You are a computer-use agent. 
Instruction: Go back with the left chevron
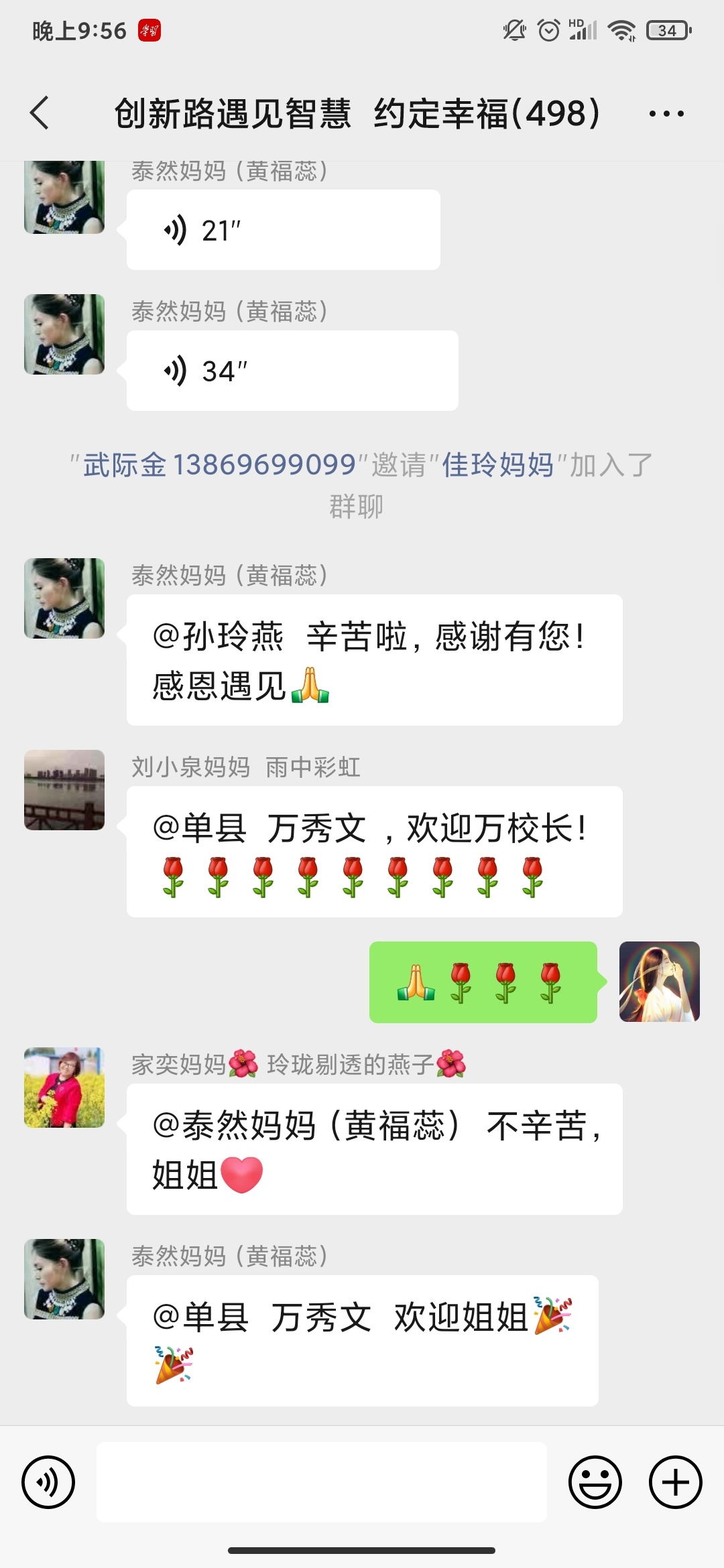coord(38,114)
